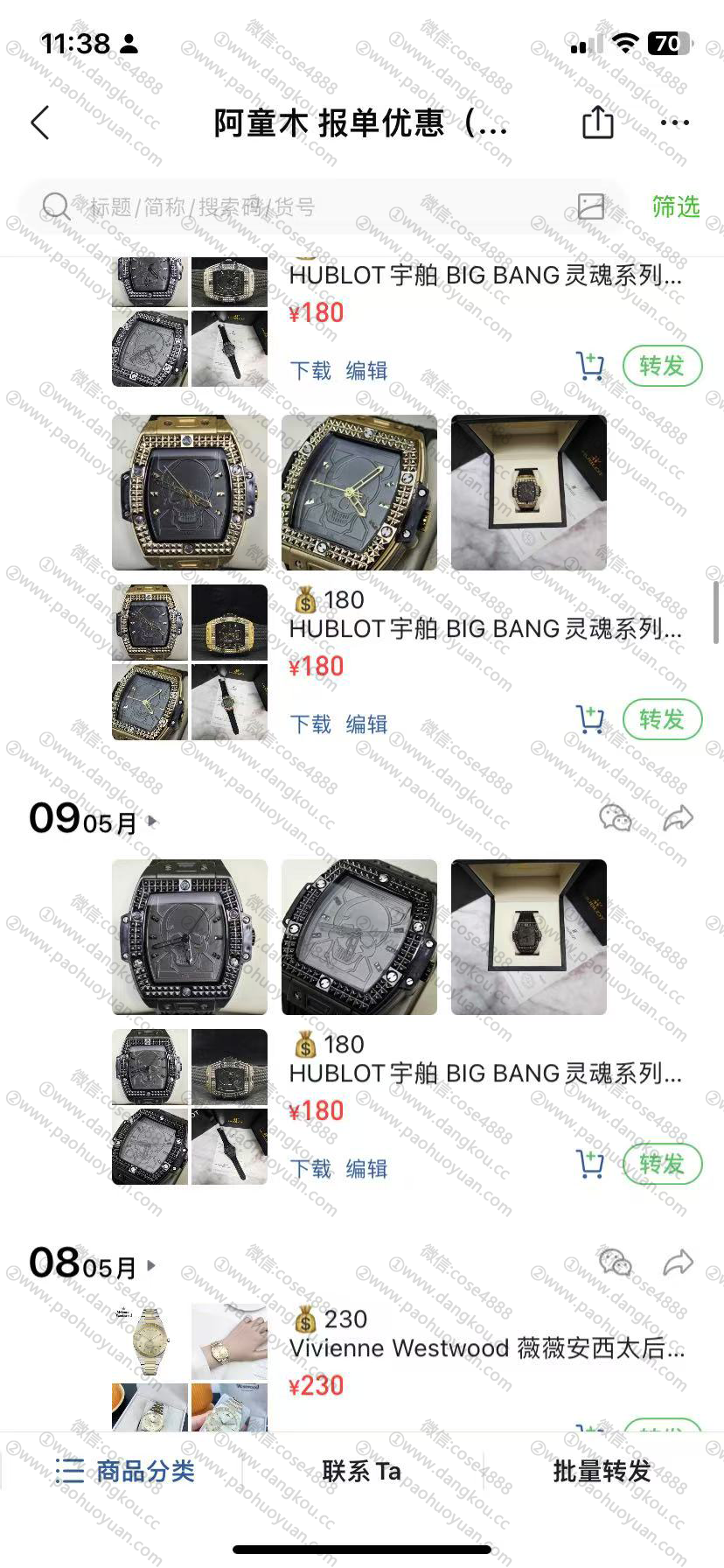Open the gold skull watch large first photo
The width and height of the screenshot is (724, 1568).
point(190,493)
